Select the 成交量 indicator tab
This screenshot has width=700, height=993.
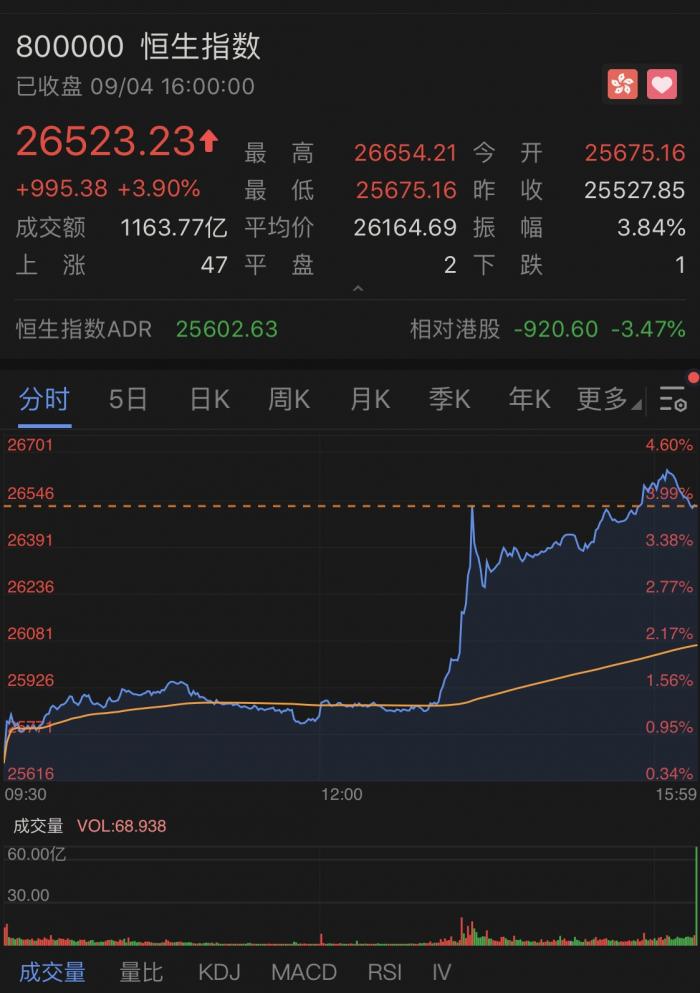point(52,971)
